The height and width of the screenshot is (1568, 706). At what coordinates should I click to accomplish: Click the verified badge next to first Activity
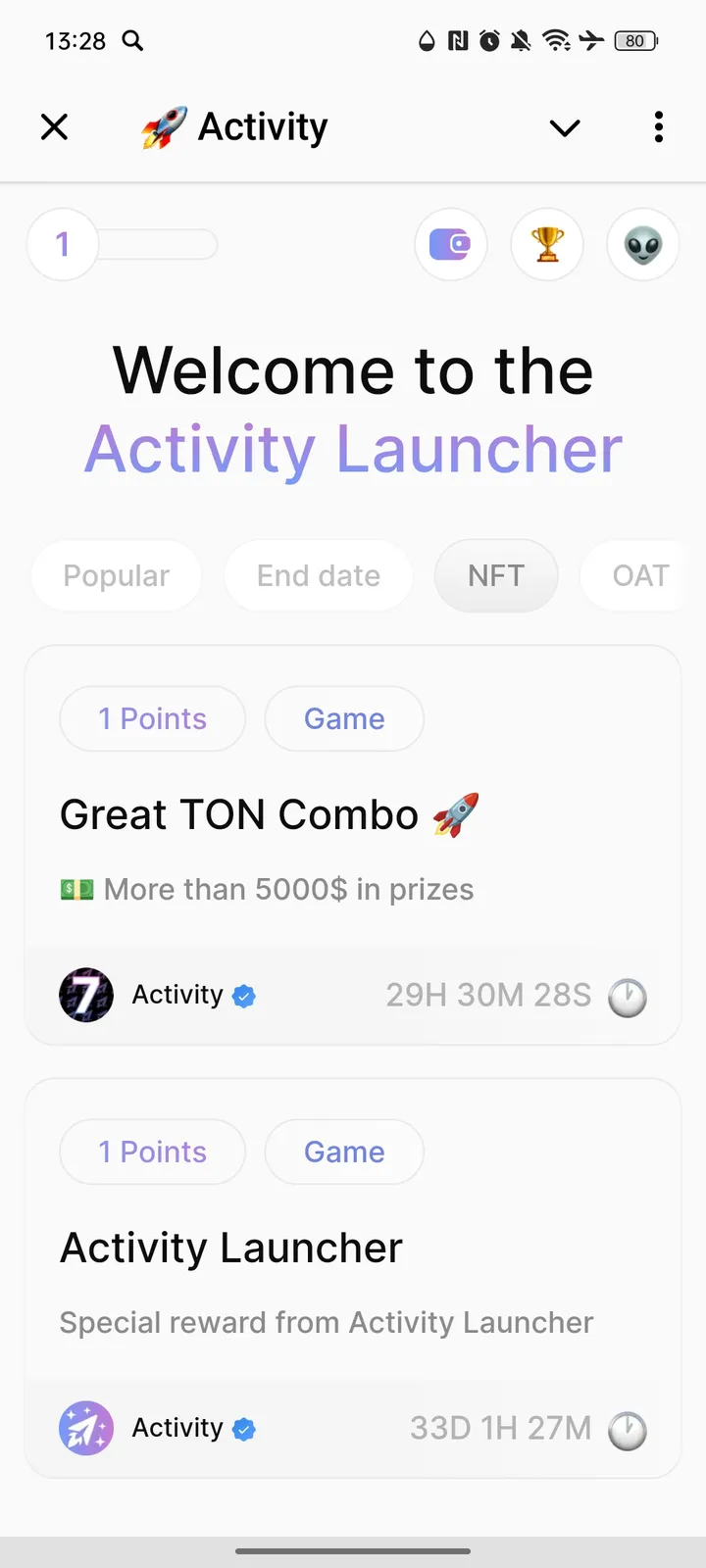point(243,996)
